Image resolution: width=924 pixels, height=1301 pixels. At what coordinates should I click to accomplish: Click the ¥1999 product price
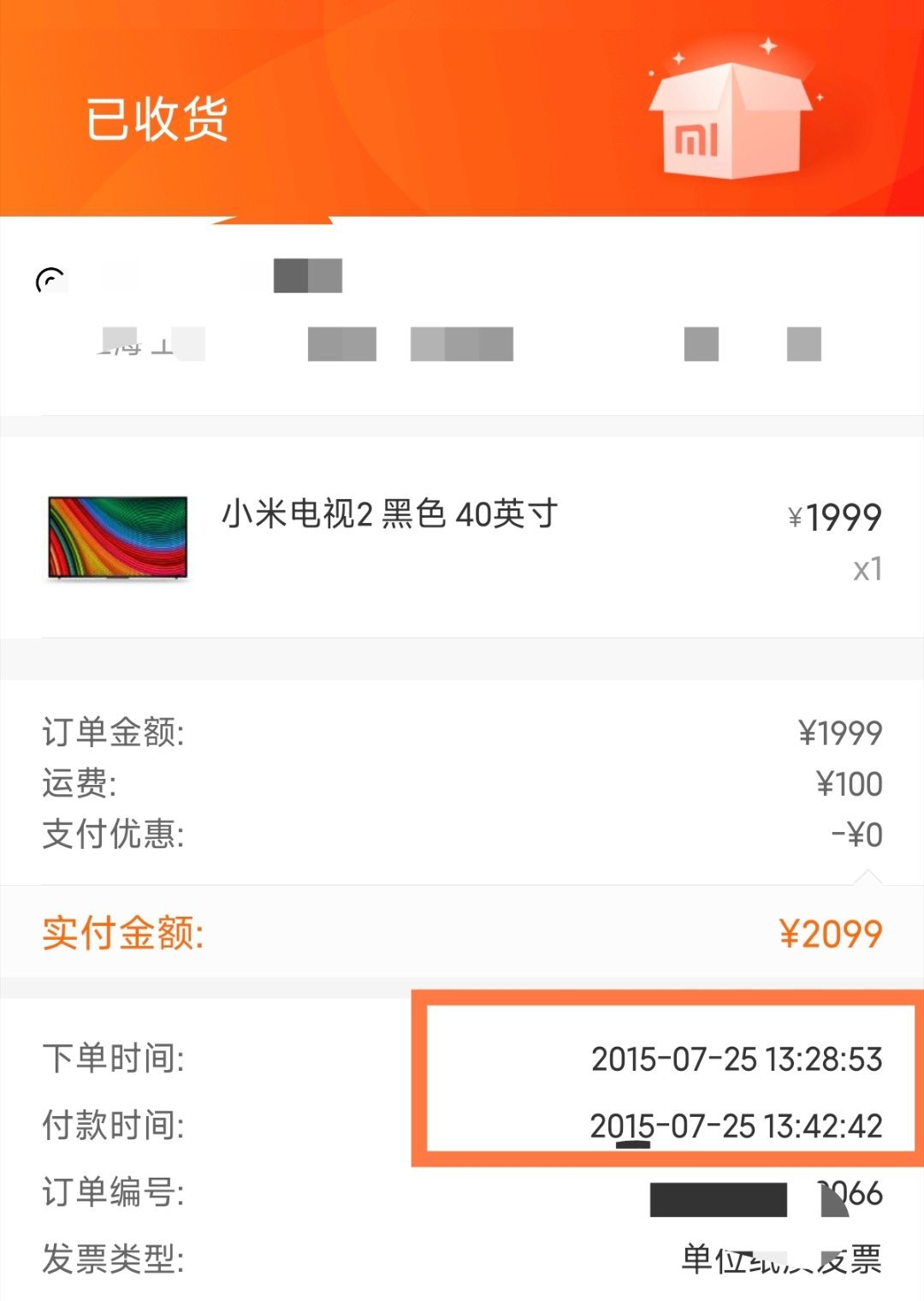point(834,516)
